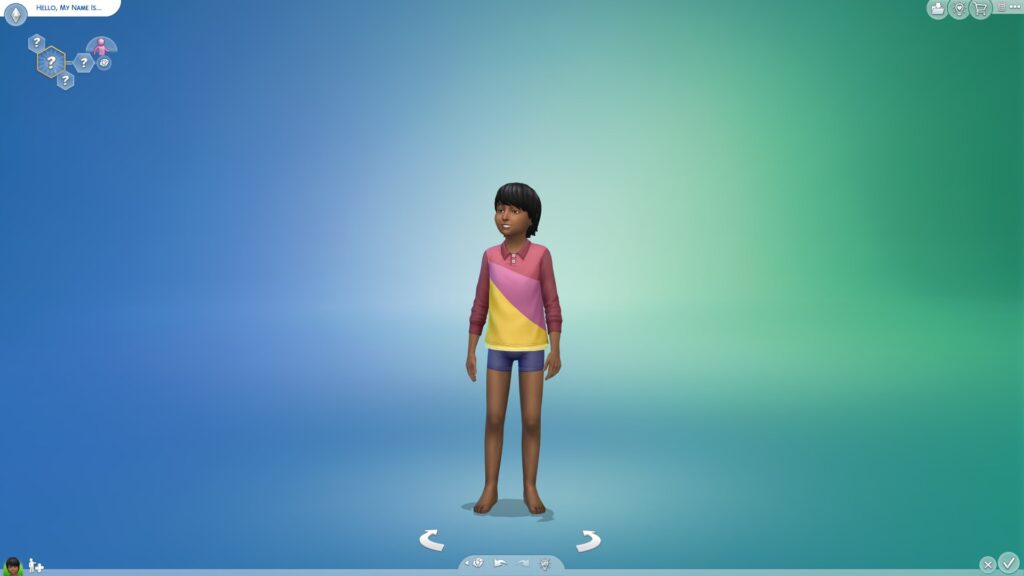Open the three-dot options menu
Viewport: 1024px width, 576px height.
(x=1014, y=7)
